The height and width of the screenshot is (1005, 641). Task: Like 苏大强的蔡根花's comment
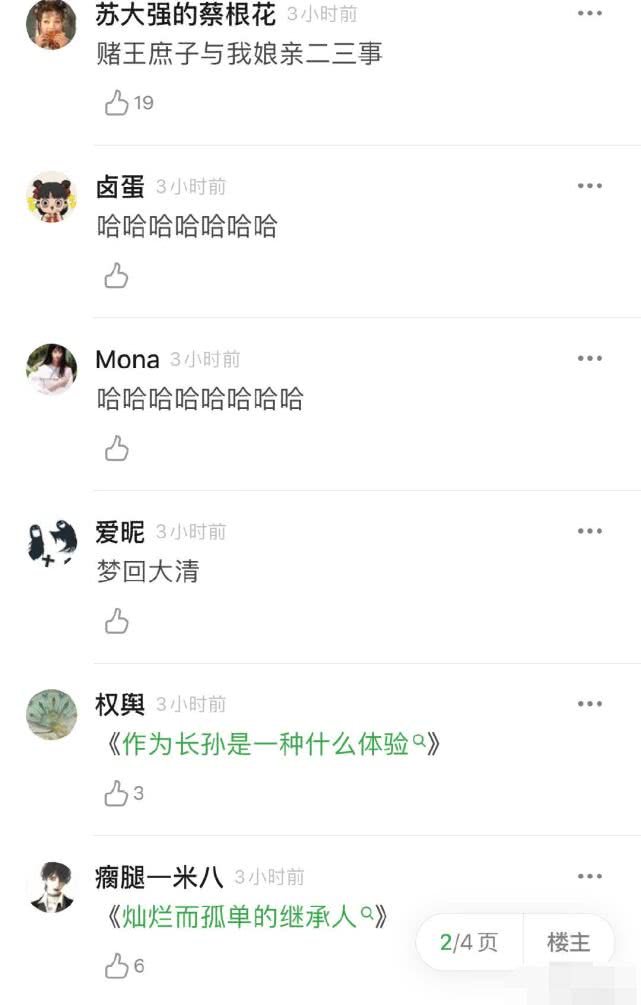[x=117, y=102]
